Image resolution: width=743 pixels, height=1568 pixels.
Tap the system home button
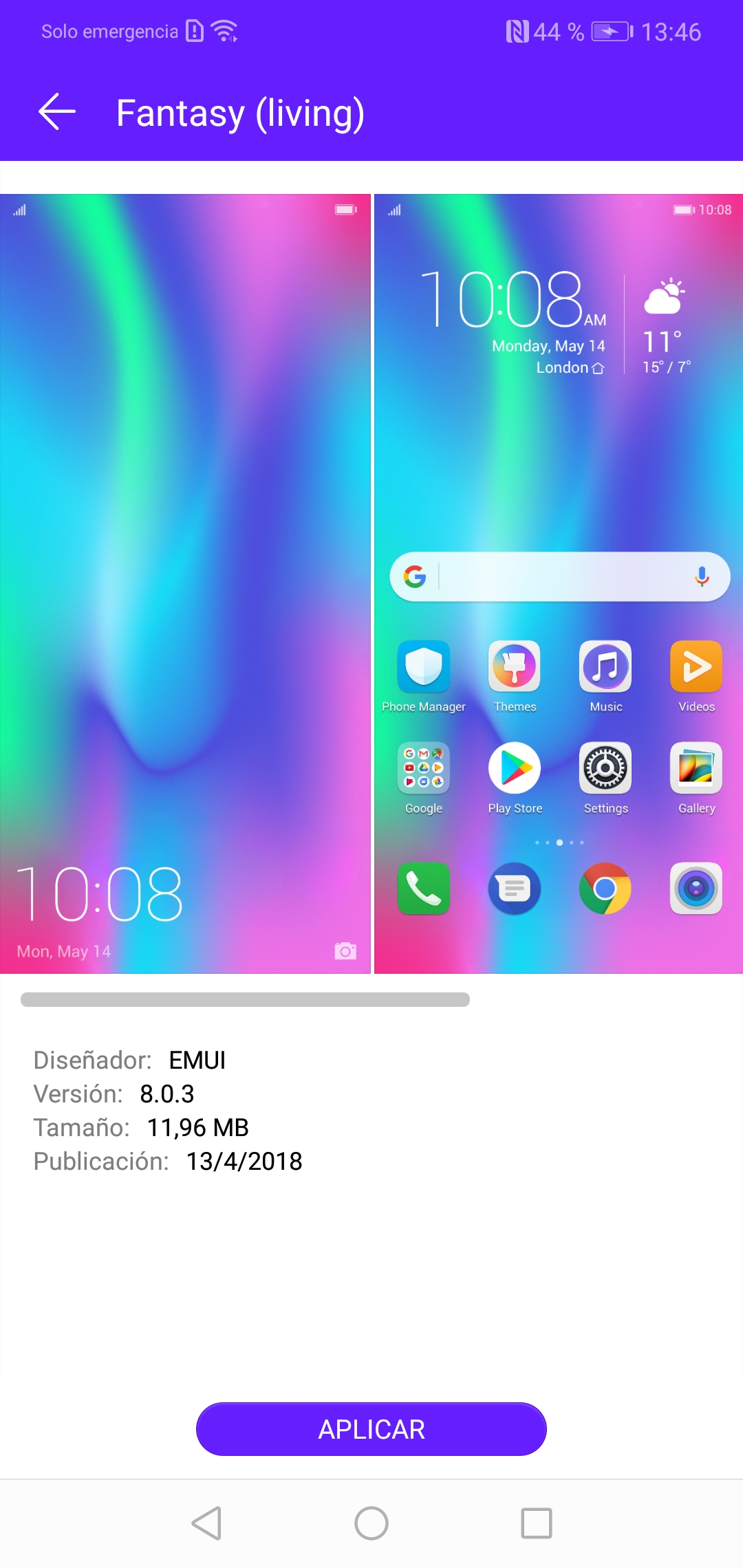coord(371,1523)
